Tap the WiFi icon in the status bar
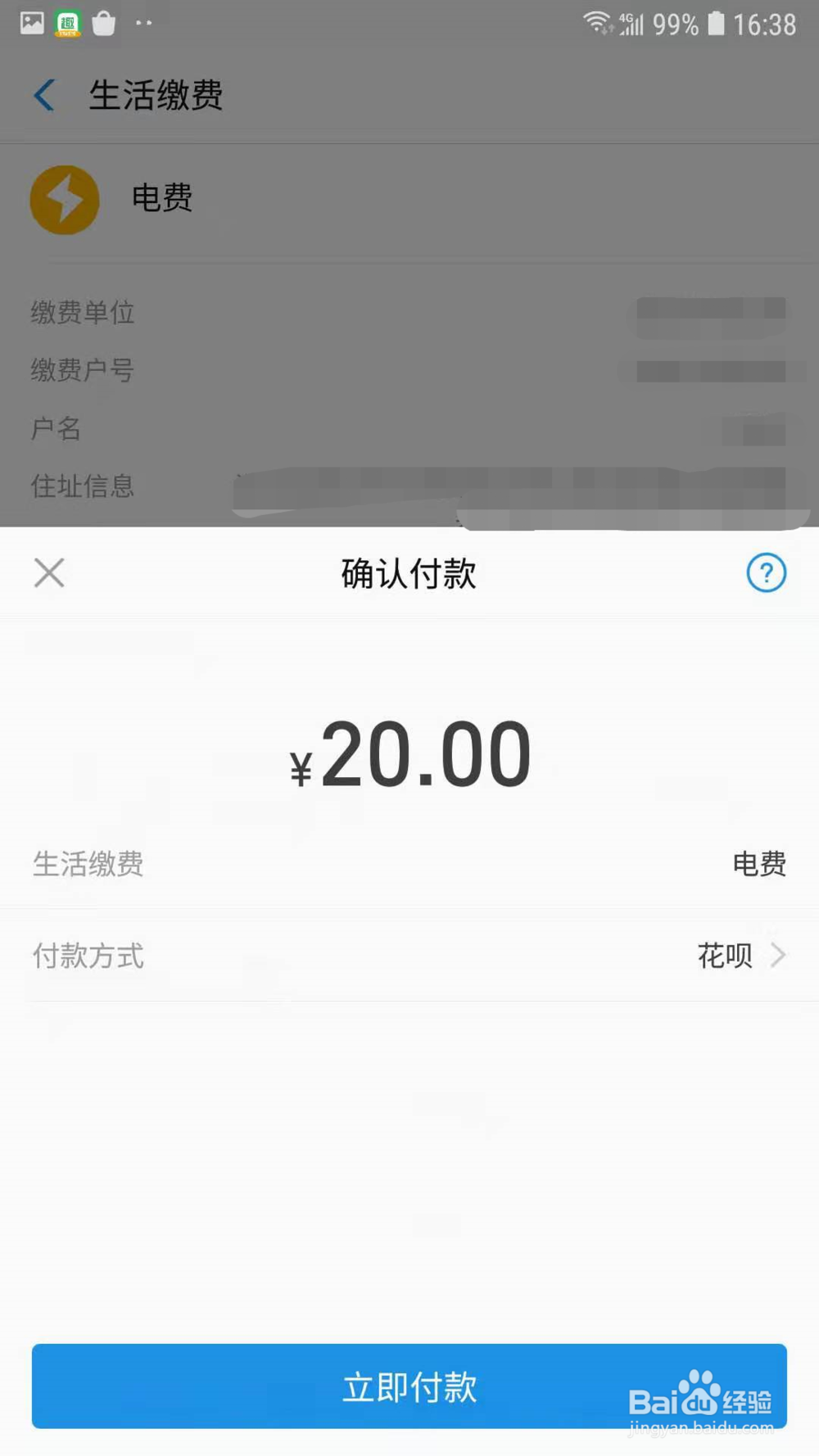This screenshot has height=1456, width=819. [599, 22]
